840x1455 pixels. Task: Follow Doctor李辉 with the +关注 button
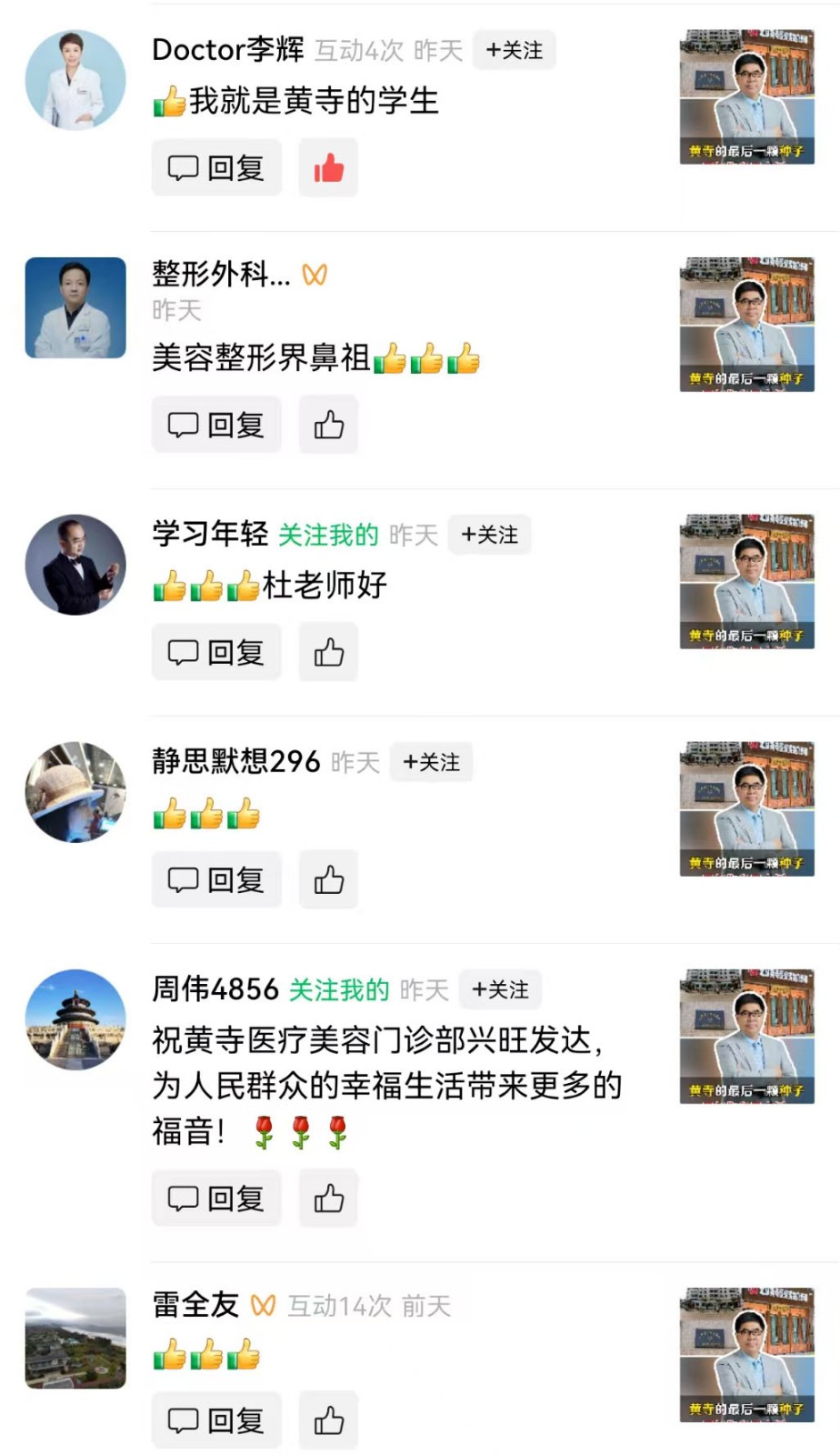(514, 51)
